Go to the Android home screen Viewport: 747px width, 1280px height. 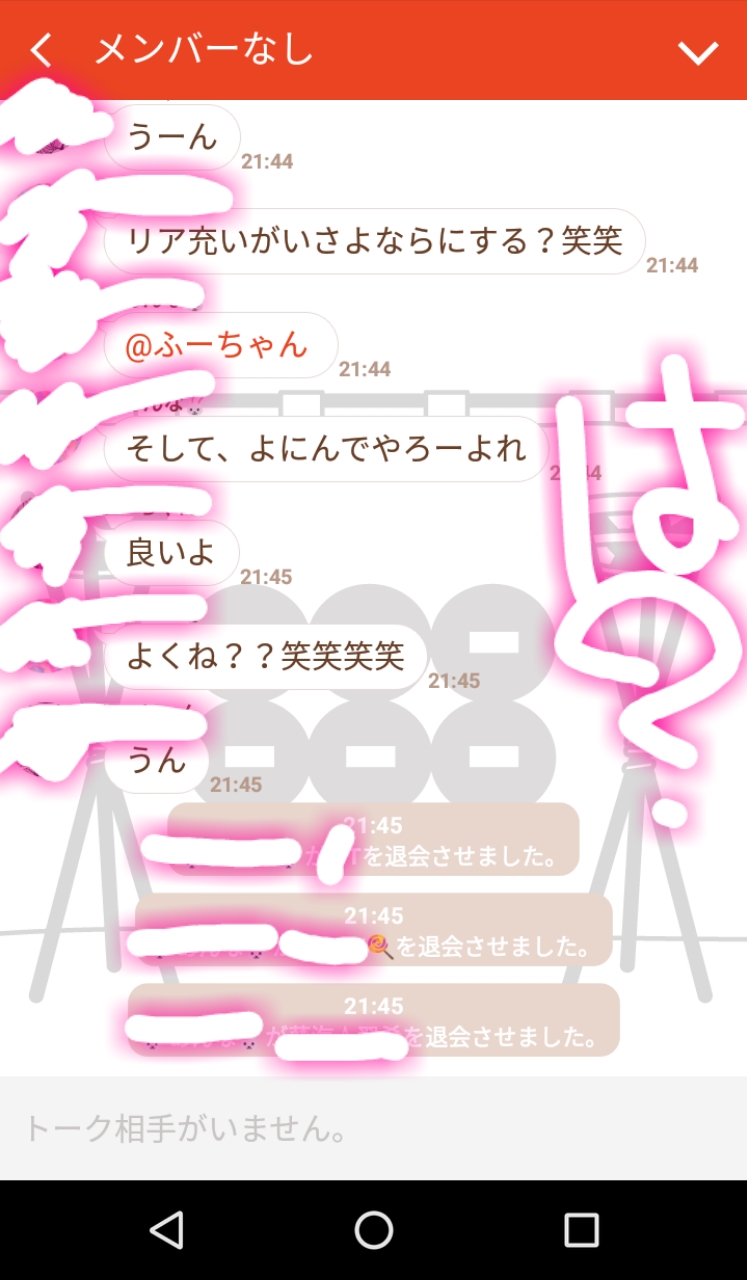click(373, 1229)
